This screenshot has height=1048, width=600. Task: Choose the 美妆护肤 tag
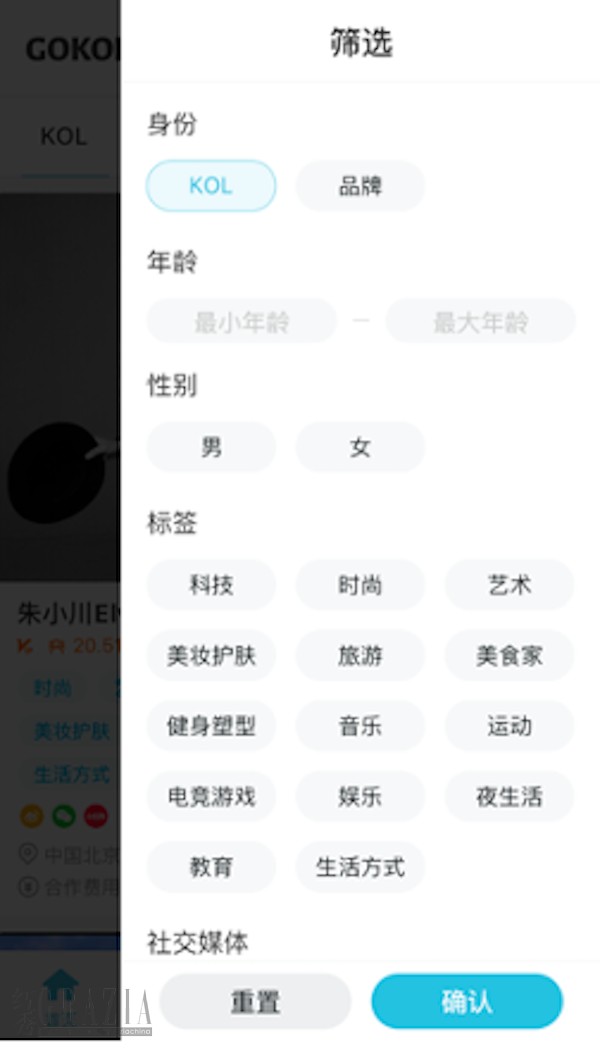coord(211,656)
